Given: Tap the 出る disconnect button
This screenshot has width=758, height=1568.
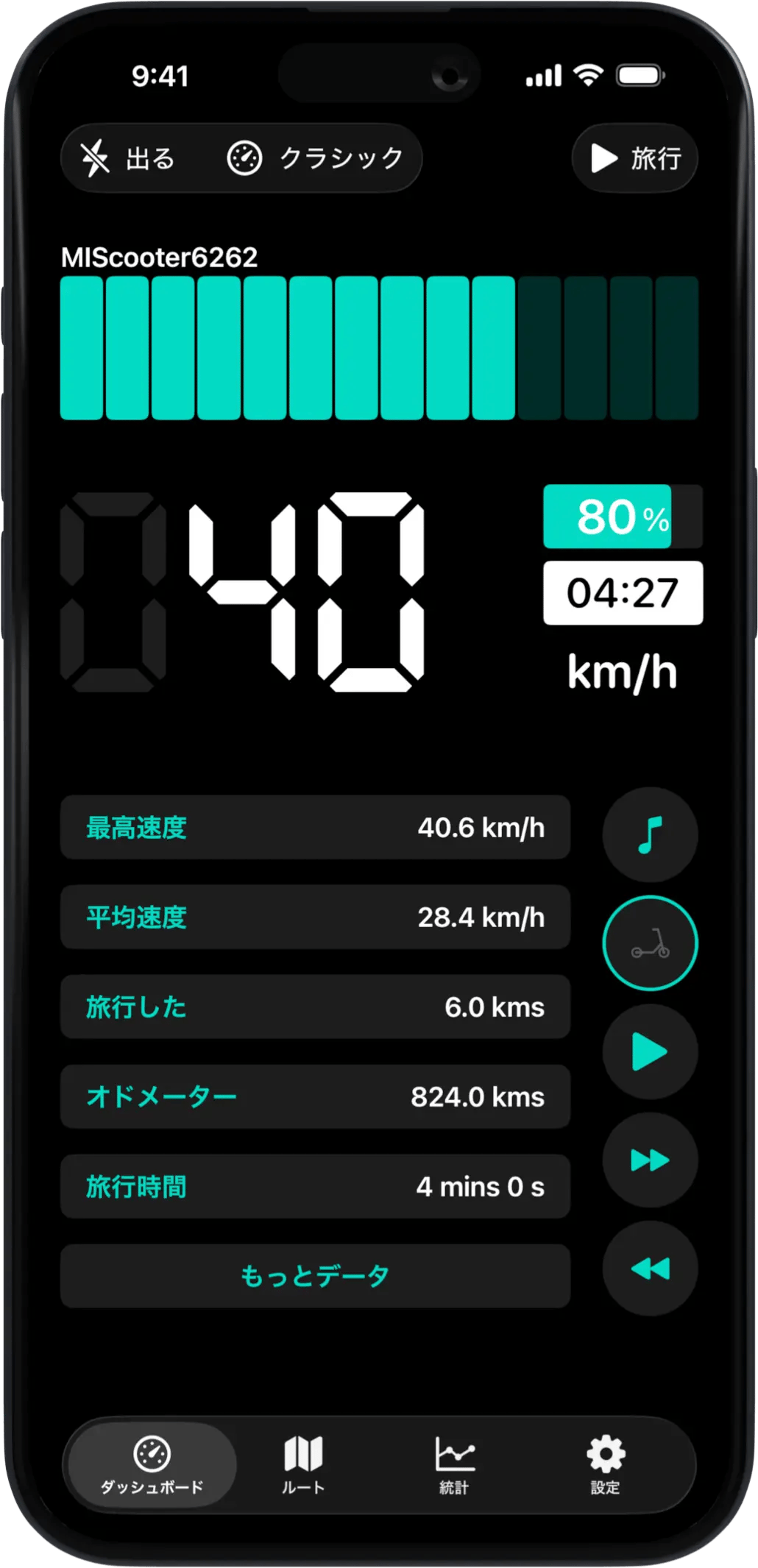Looking at the screenshot, I should tap(129, 158).
